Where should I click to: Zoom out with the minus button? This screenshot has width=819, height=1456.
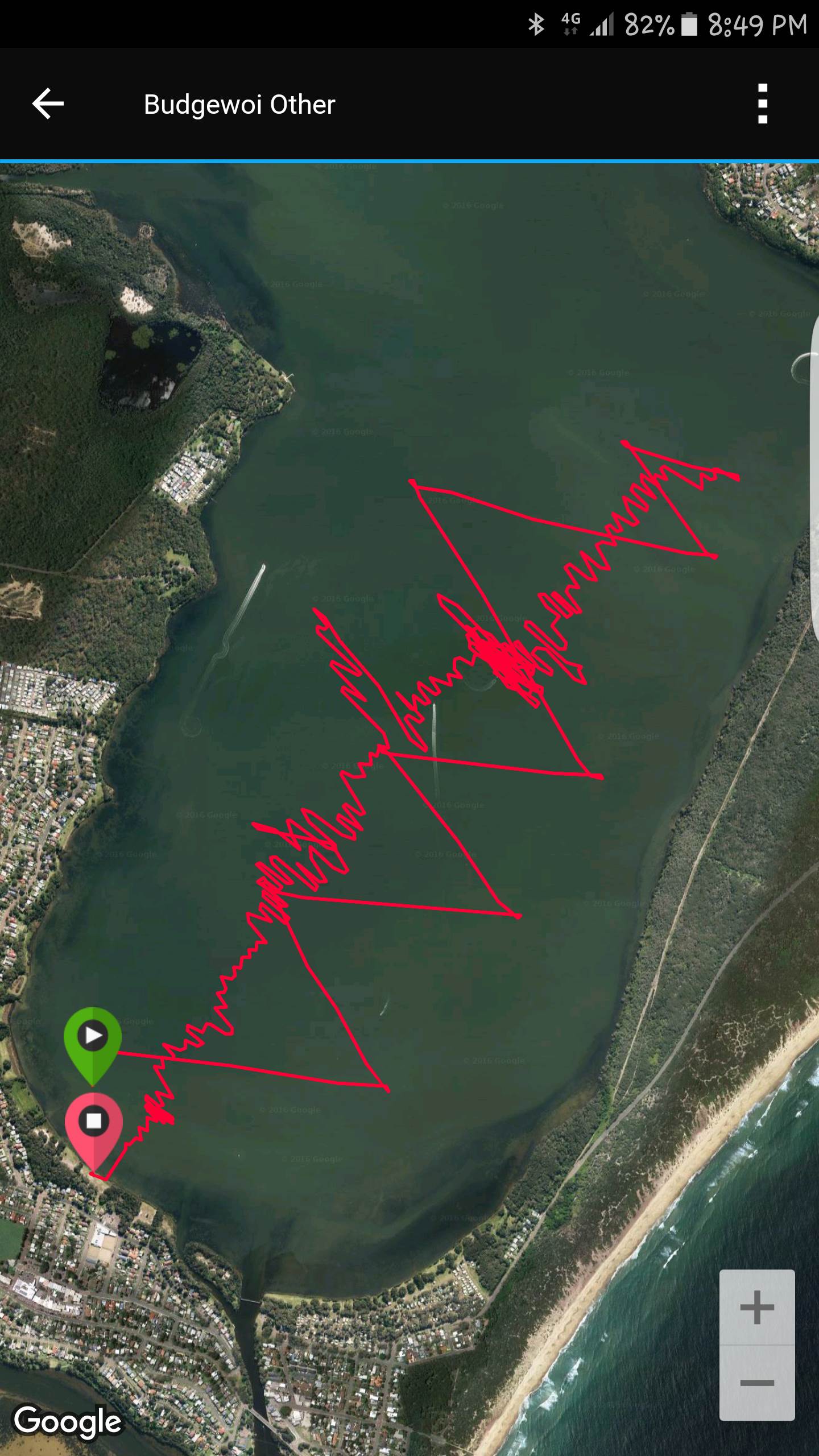click(x=756, y=1383)
